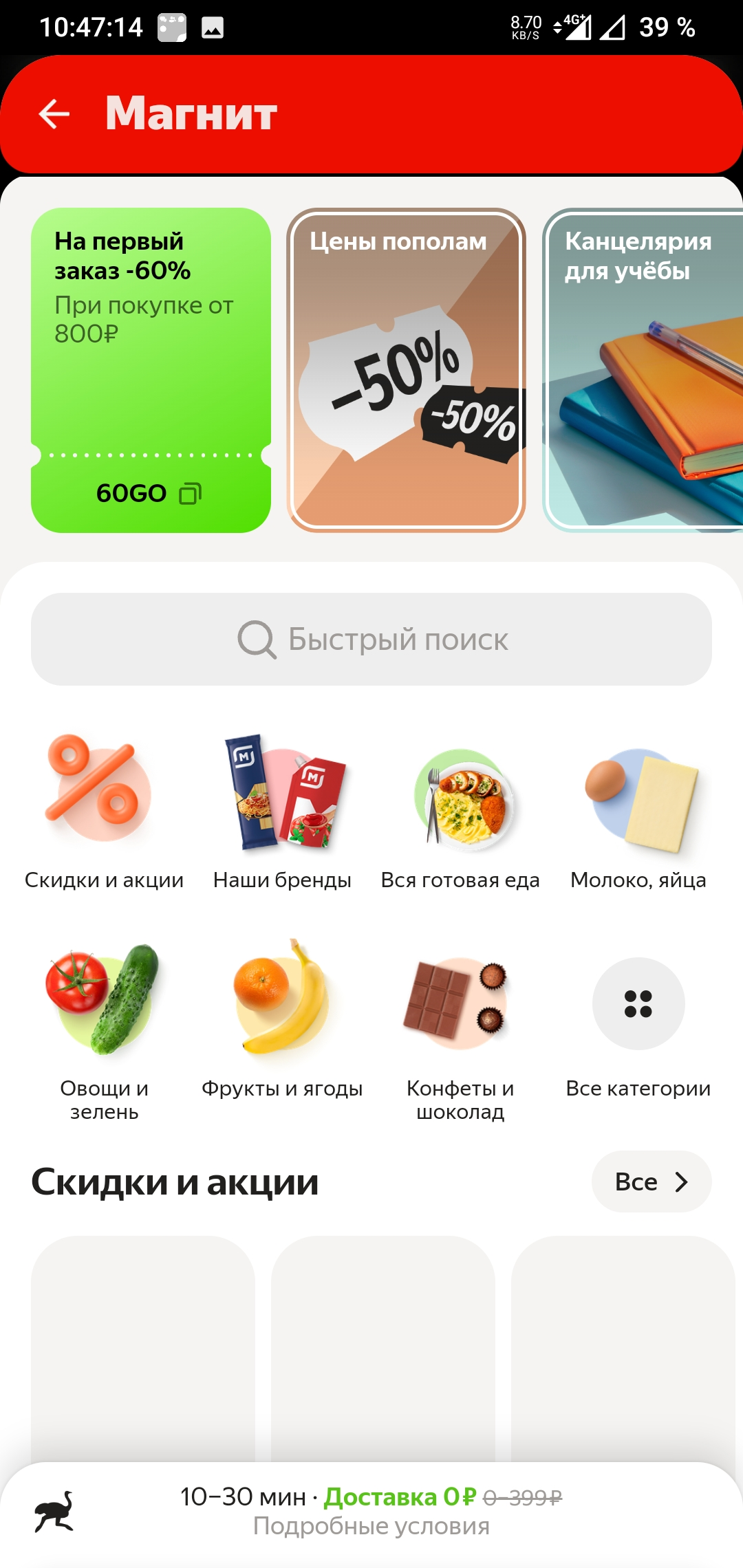Viewport: 743px width, 1568px height.
Task: Browse the 'Вся готовая еда' category
Action: (460, 812)
